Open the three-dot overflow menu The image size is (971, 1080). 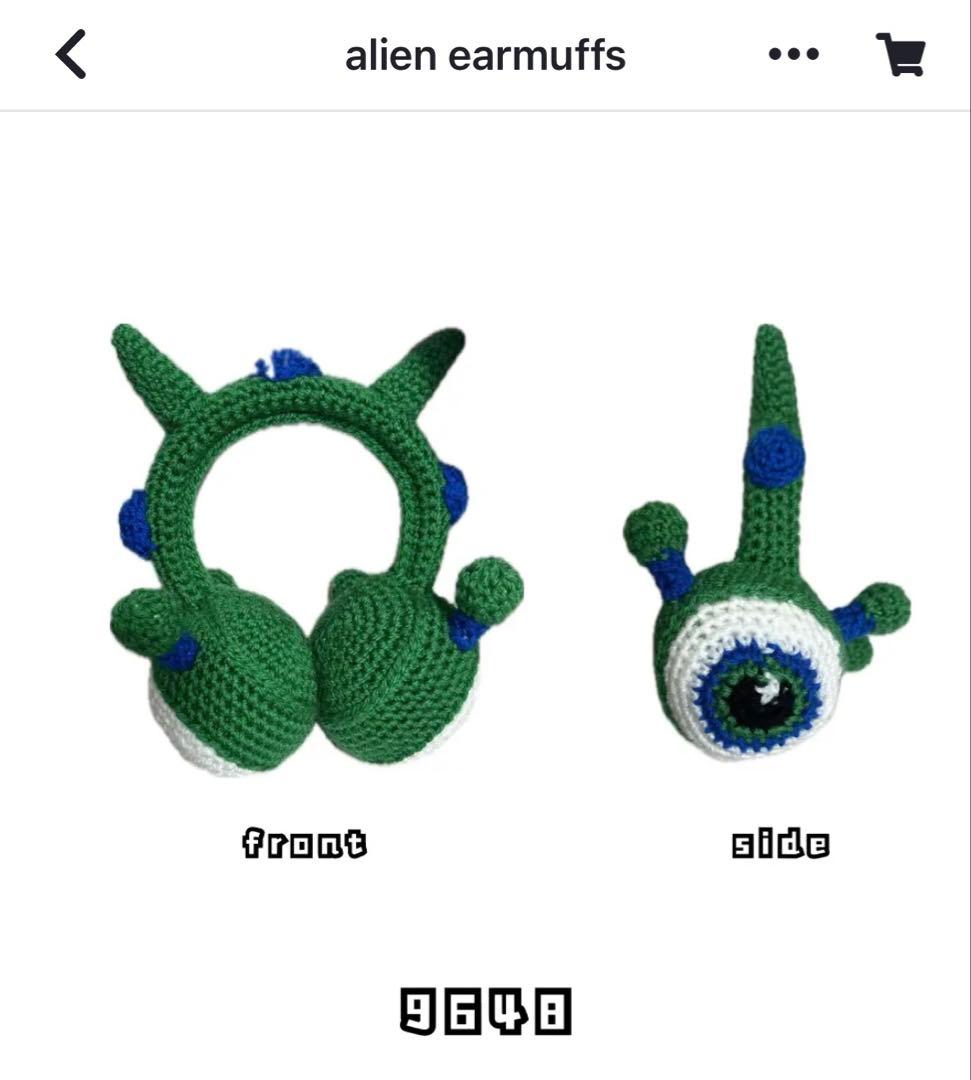tap(794, 55)
